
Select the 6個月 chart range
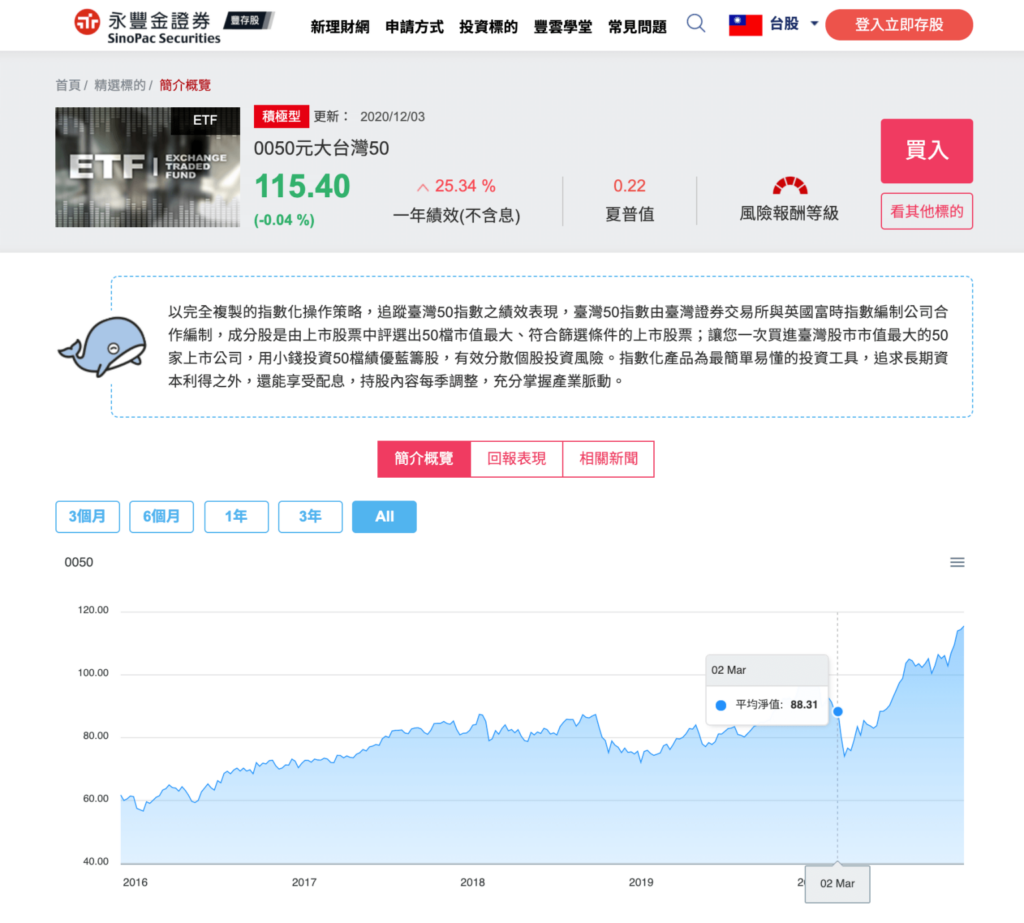(161, 517)
